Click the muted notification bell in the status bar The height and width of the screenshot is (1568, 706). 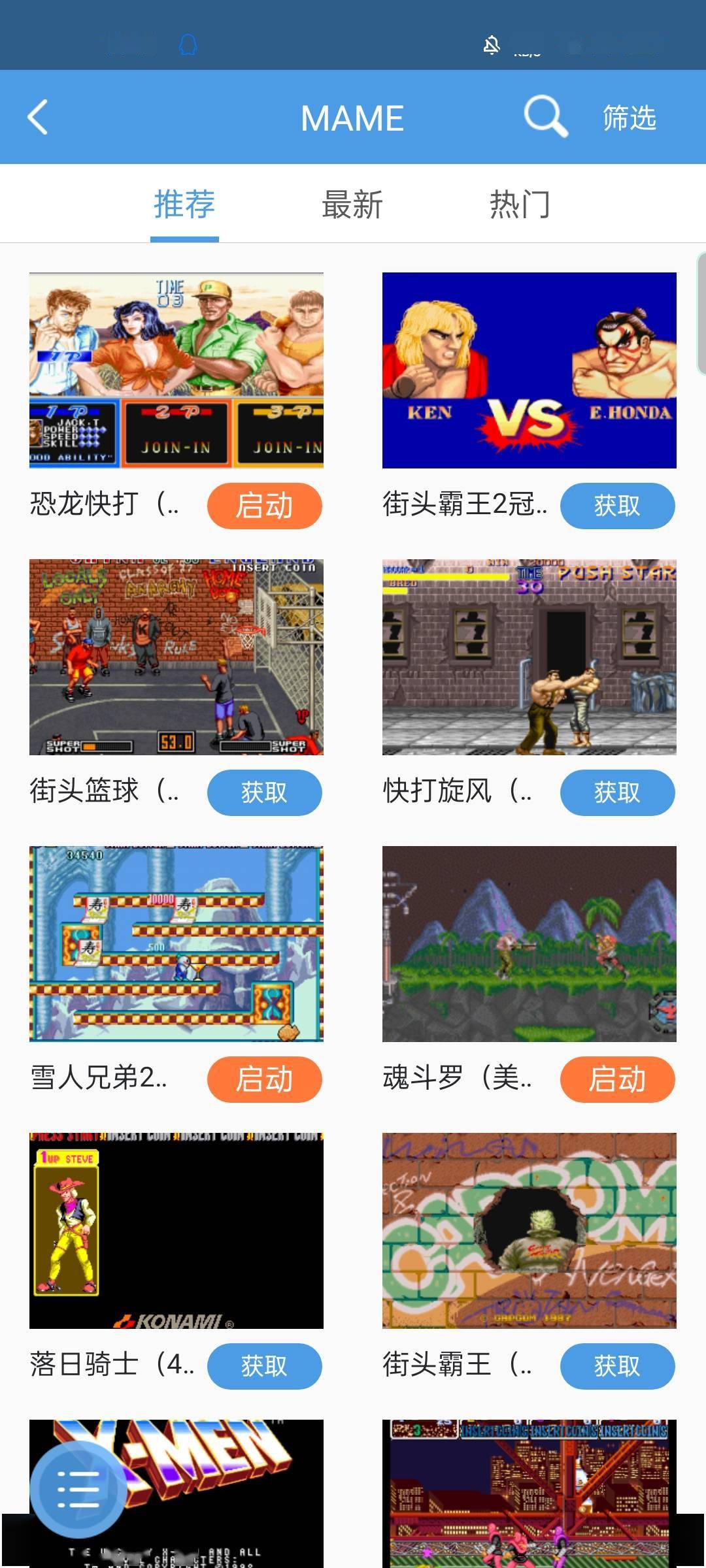pyautogui.click(x=492, y=44)
